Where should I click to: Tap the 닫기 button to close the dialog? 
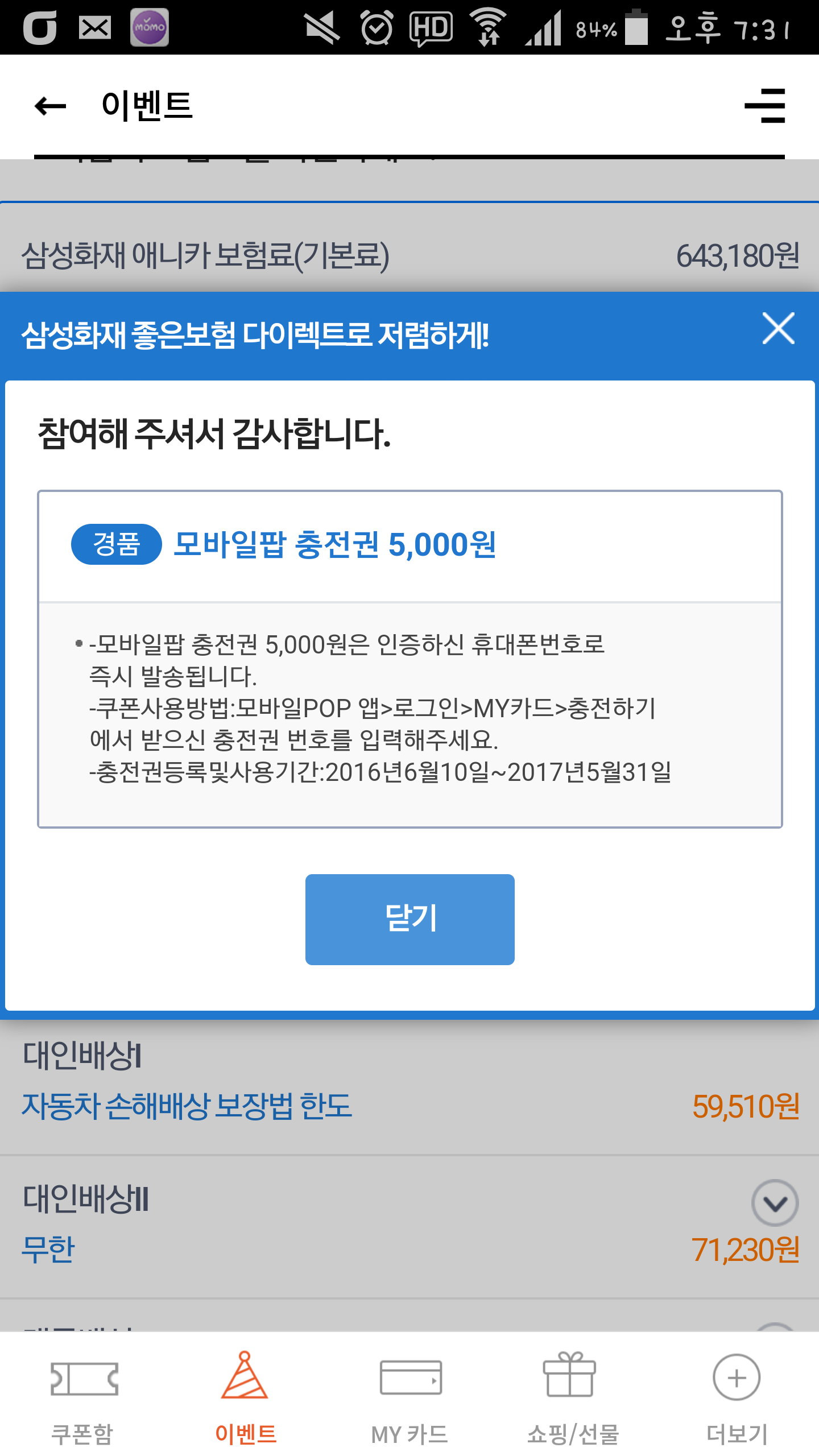click(409, 919)
